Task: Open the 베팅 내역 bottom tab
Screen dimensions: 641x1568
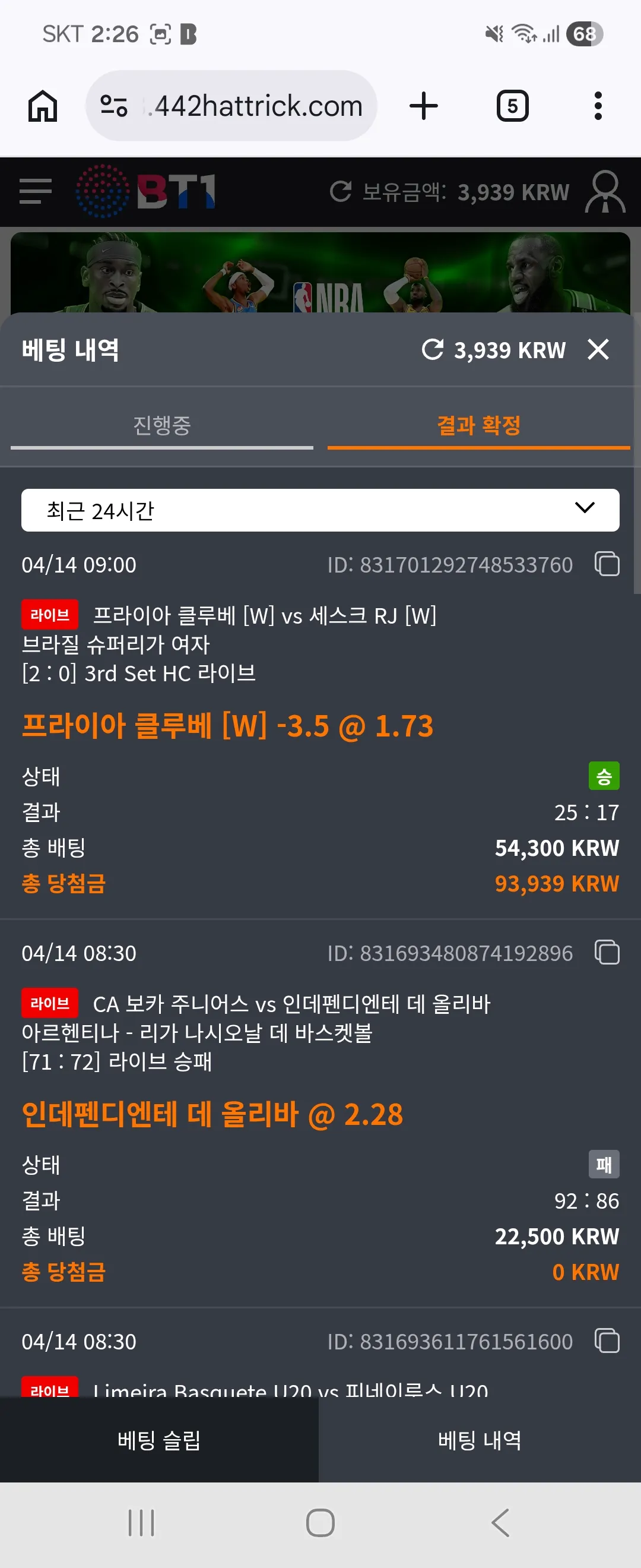Action: [x=480, y=1440]
